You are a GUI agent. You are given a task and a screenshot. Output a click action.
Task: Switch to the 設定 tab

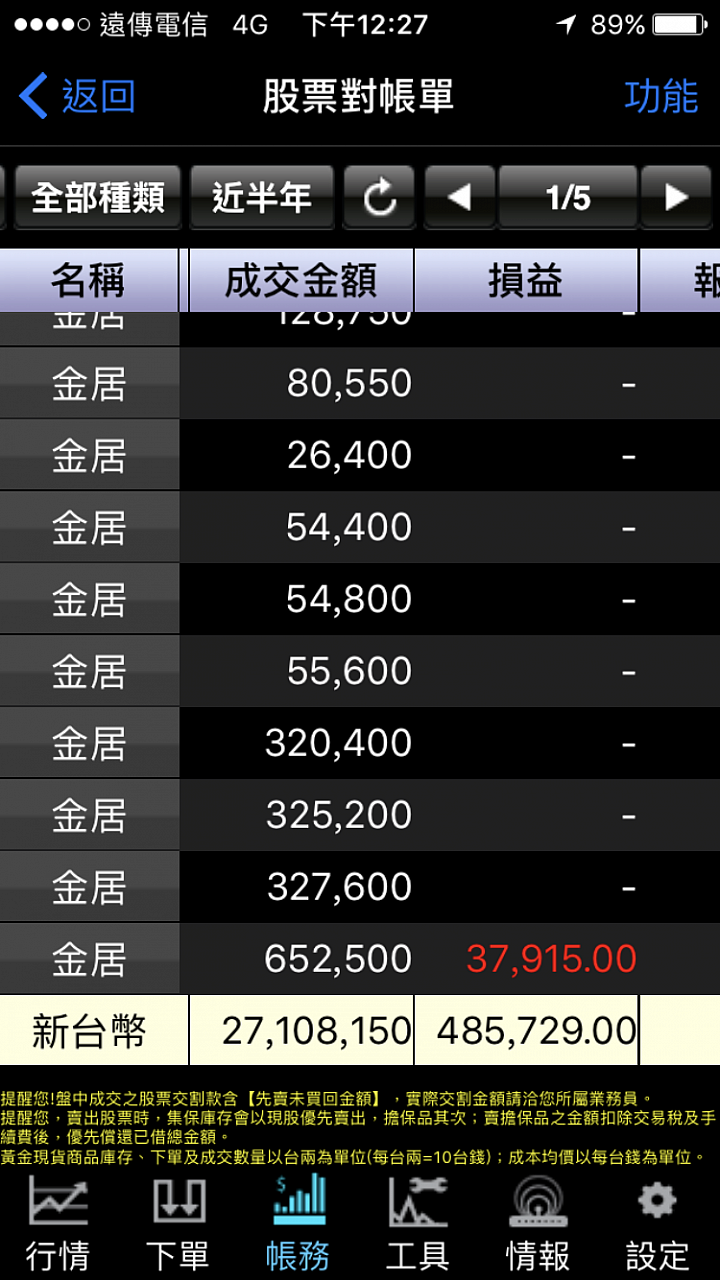(658, 1222)
